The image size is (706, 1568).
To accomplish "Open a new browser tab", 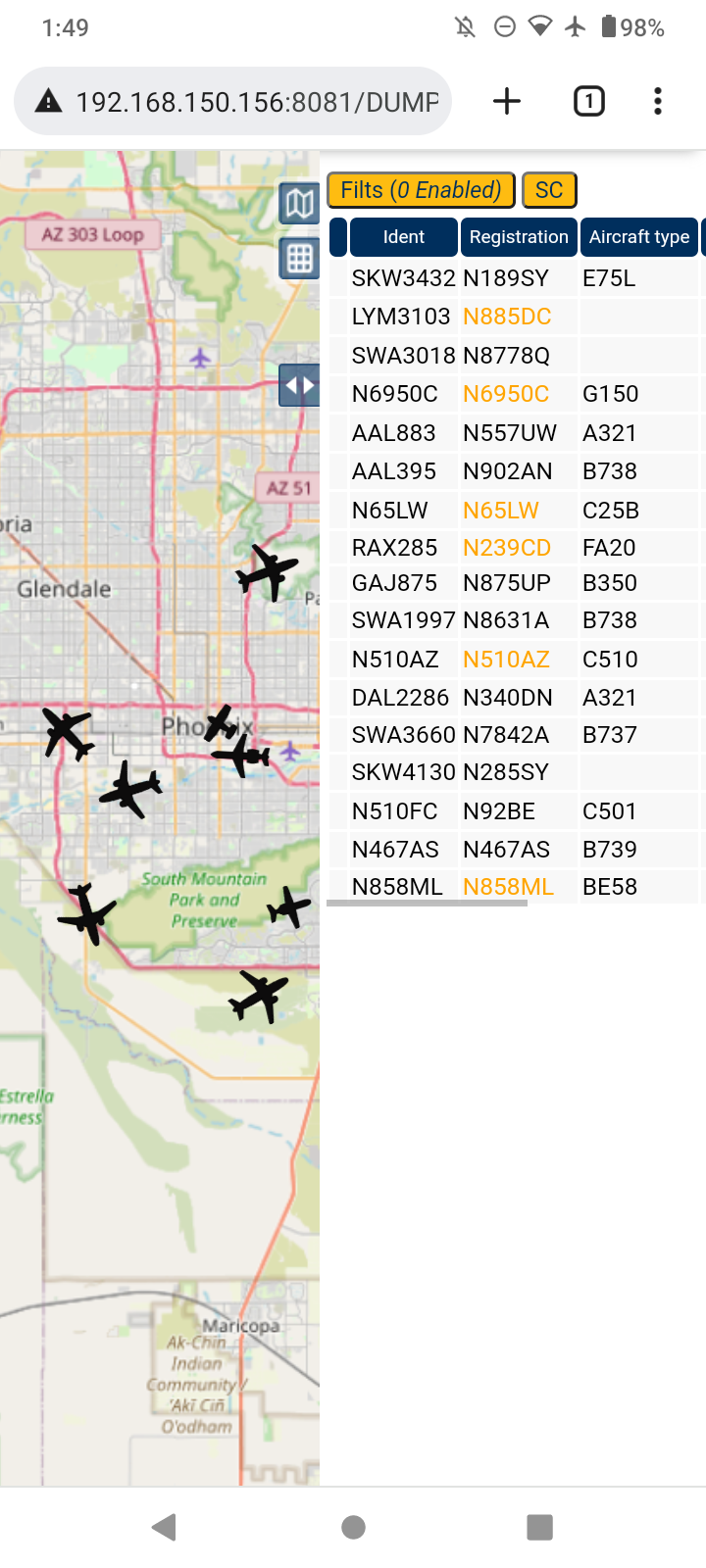I will pos(507,101).
